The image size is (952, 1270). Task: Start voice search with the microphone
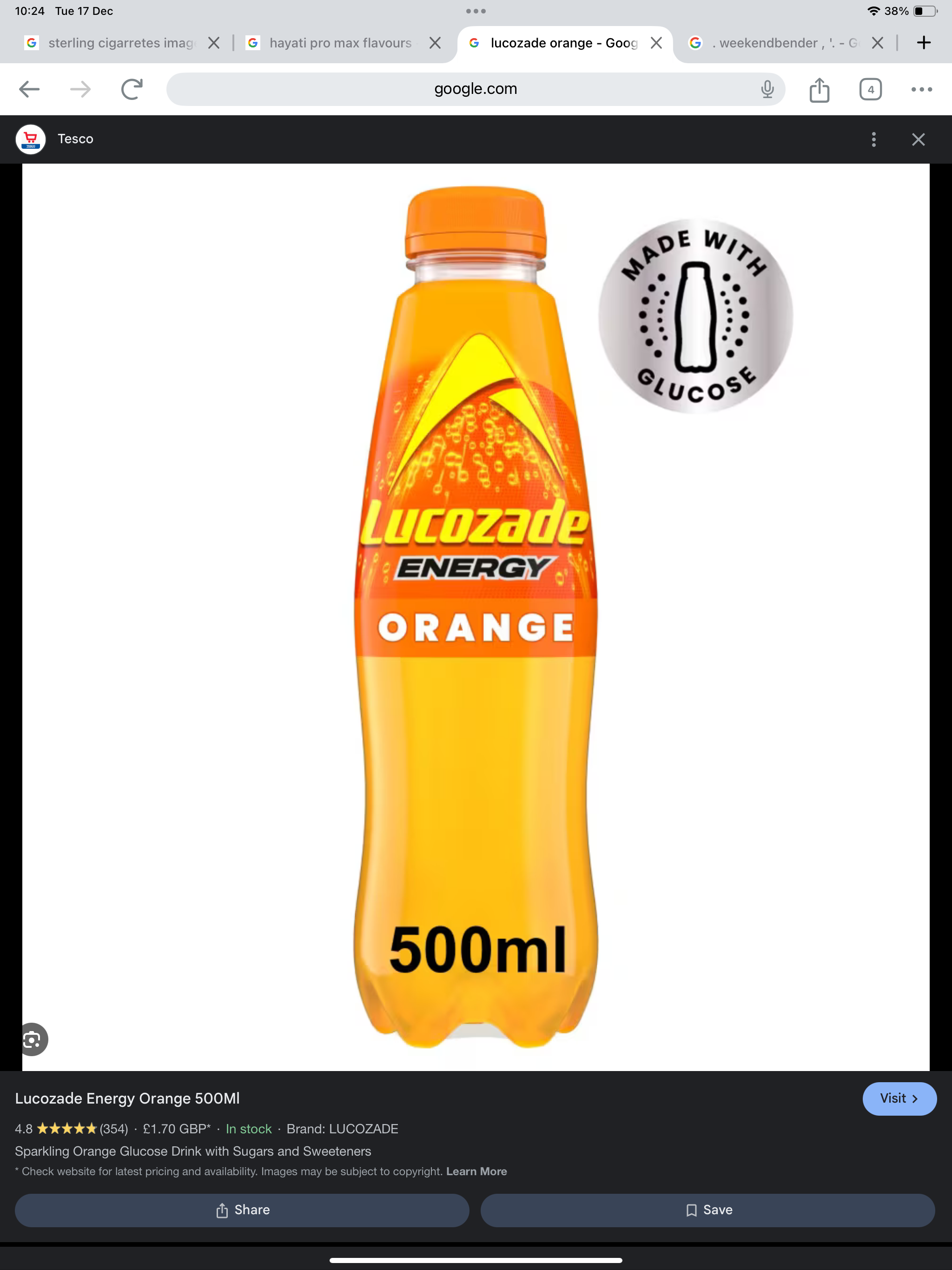(767, 89)
